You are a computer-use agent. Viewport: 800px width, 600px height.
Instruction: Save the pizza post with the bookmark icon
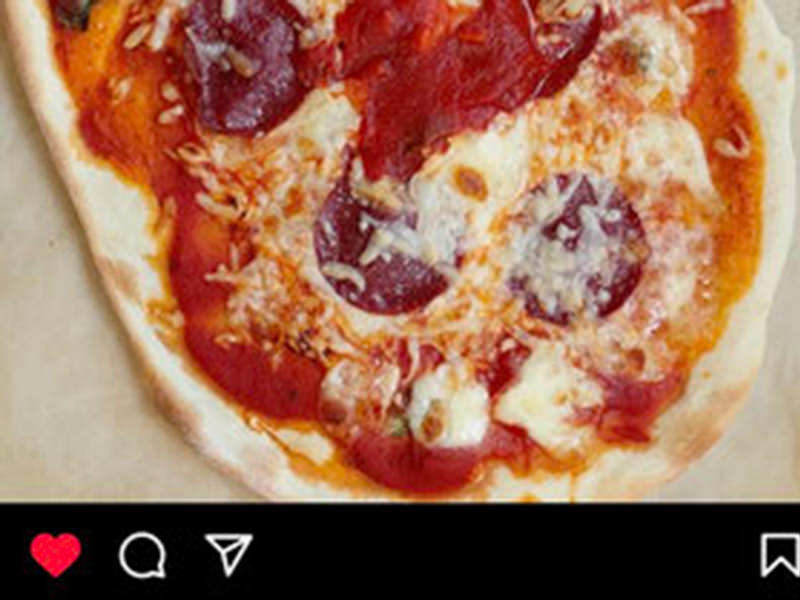(x=780, y=554)
